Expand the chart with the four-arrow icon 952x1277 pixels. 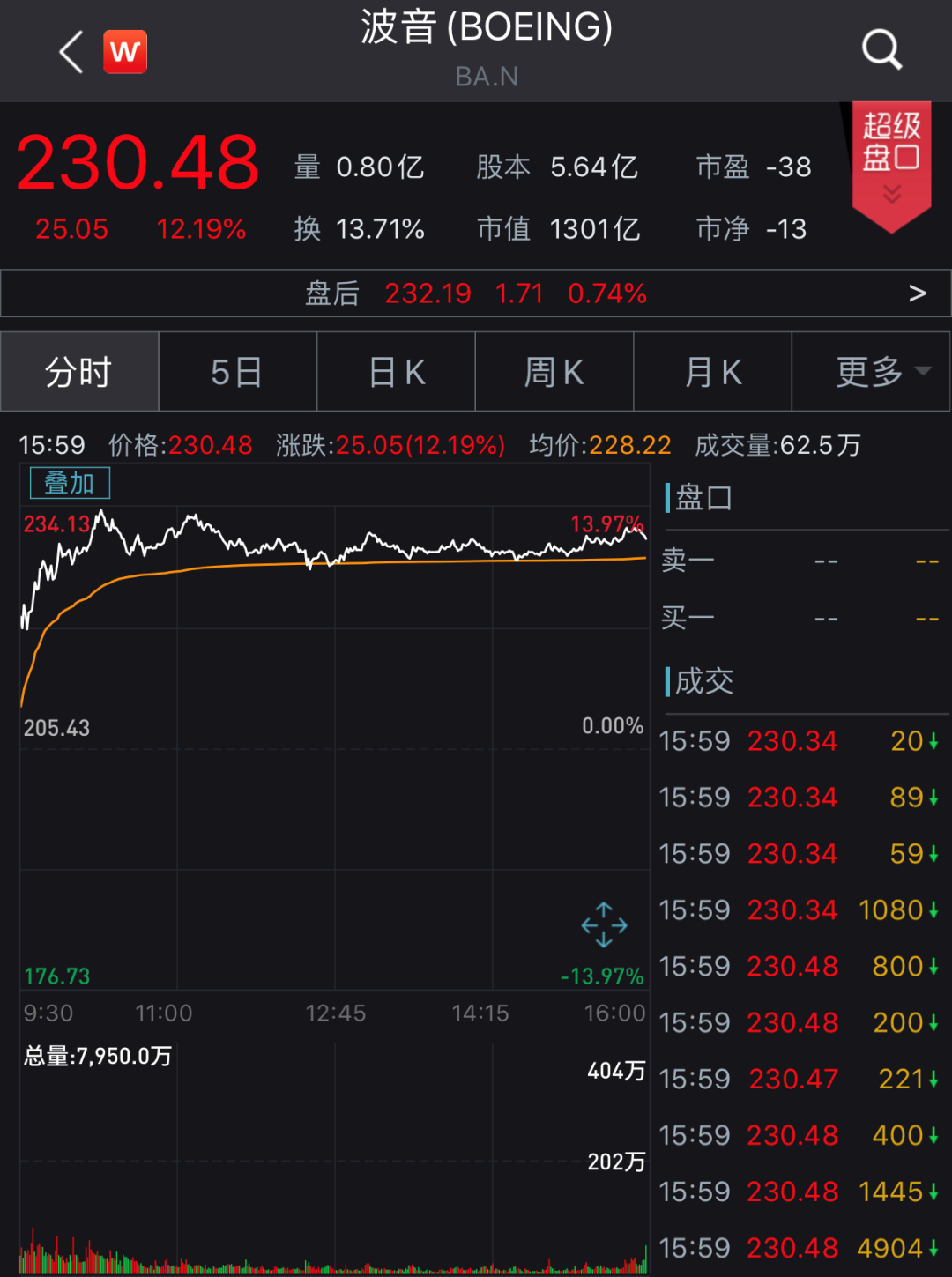coord(604,924)
